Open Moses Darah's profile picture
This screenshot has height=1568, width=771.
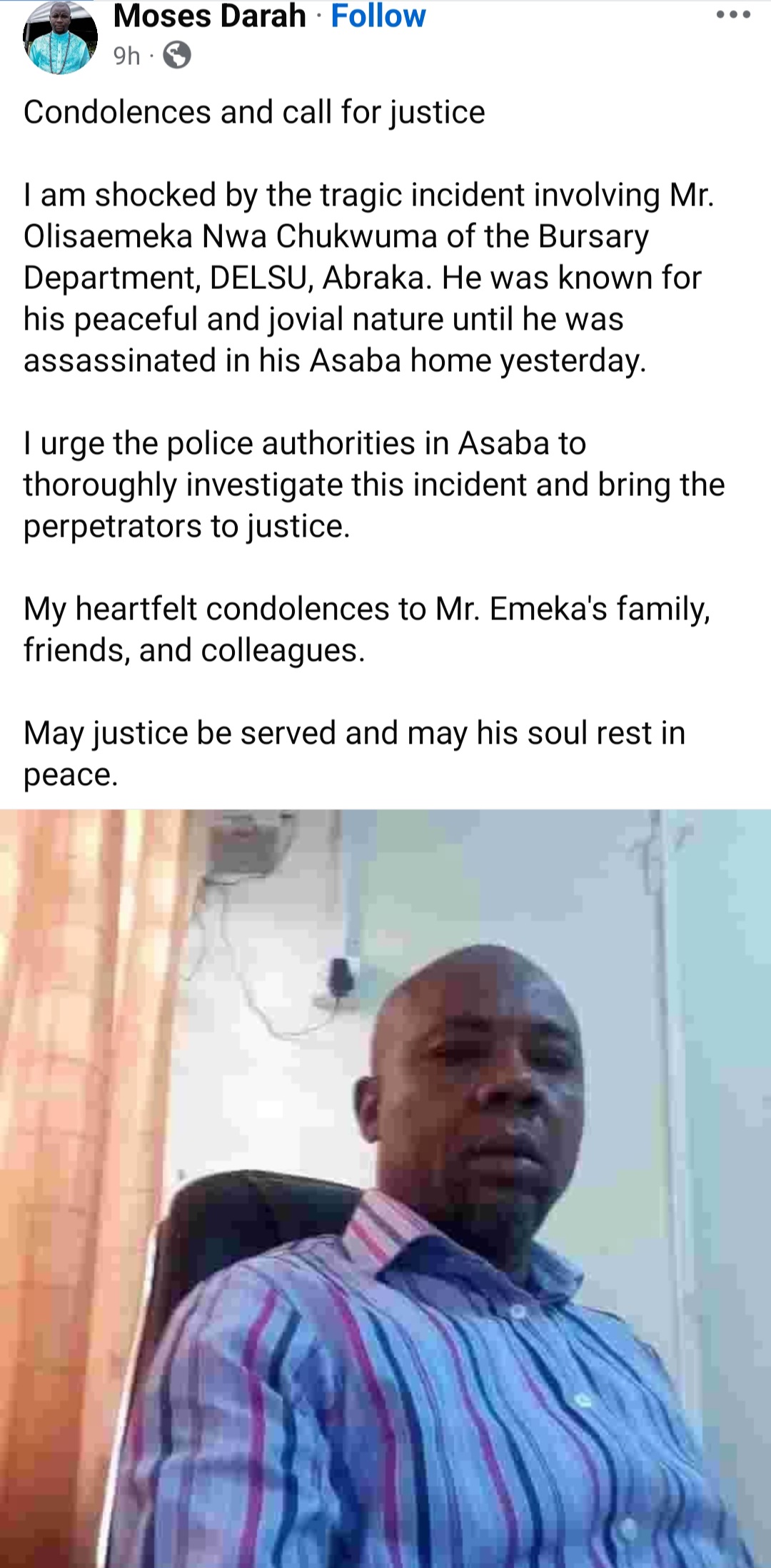click(x=60, y=37)
